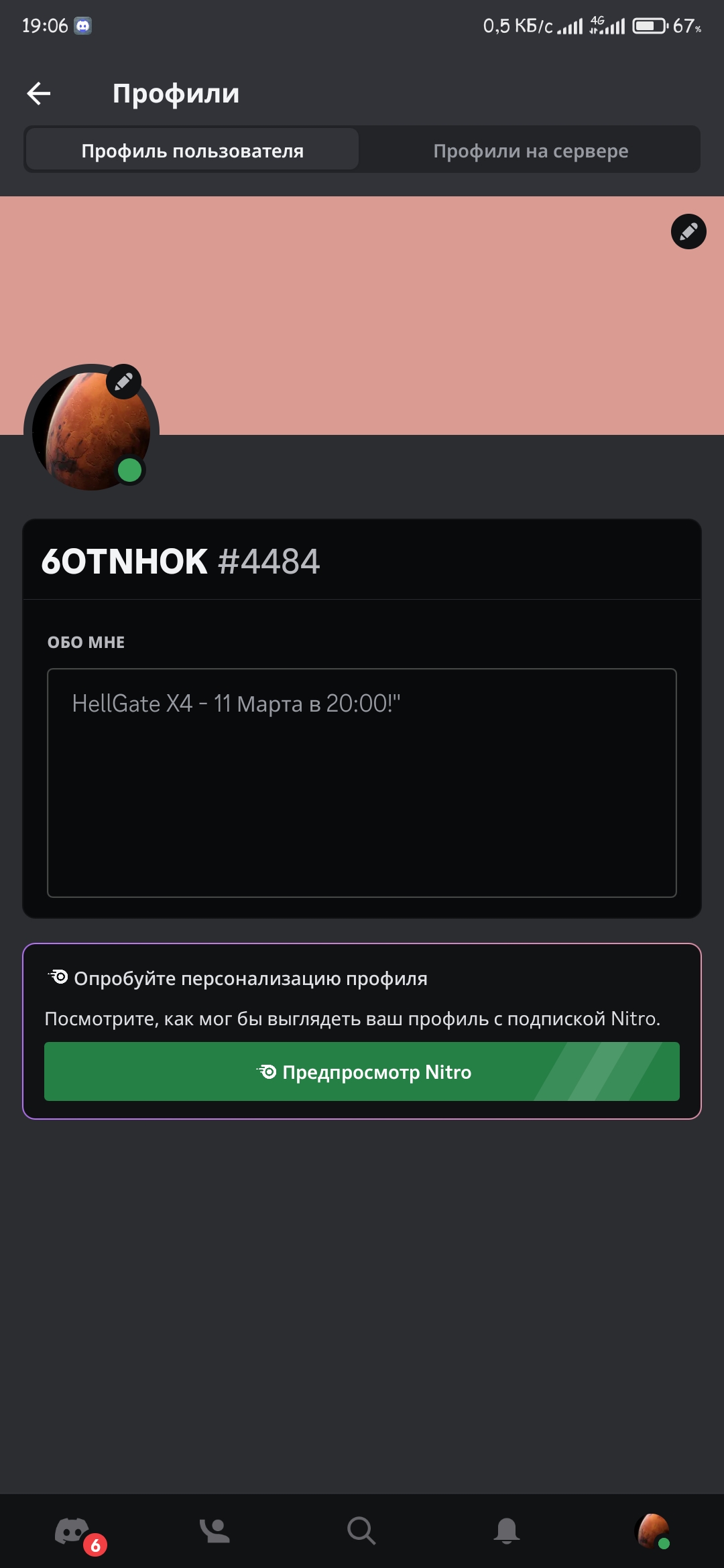Open the friends tab in the bottom bar
The image size is (724, 1568).
pos(215,1531)
